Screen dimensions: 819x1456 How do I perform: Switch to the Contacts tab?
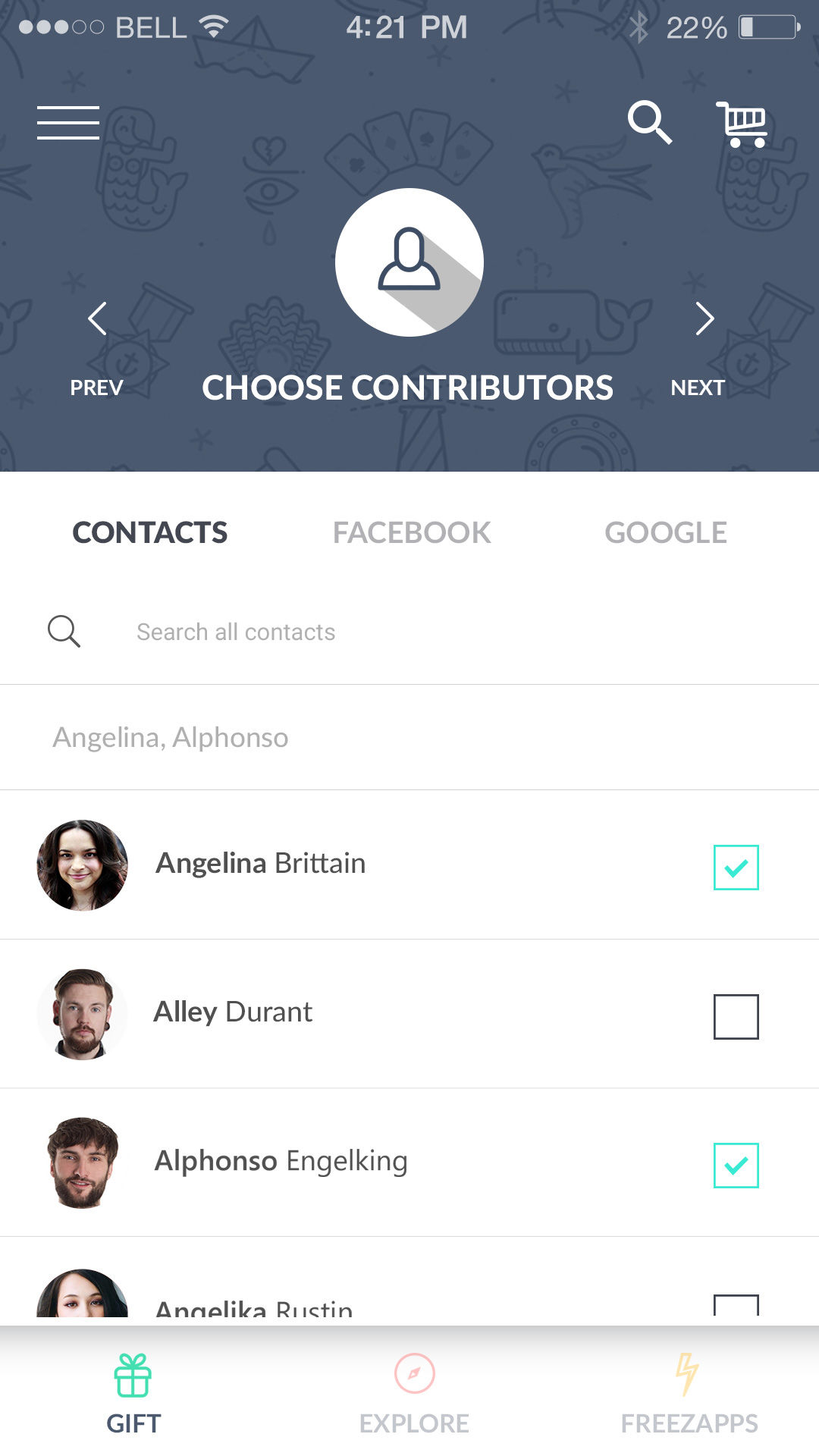[x=150, y=532]
